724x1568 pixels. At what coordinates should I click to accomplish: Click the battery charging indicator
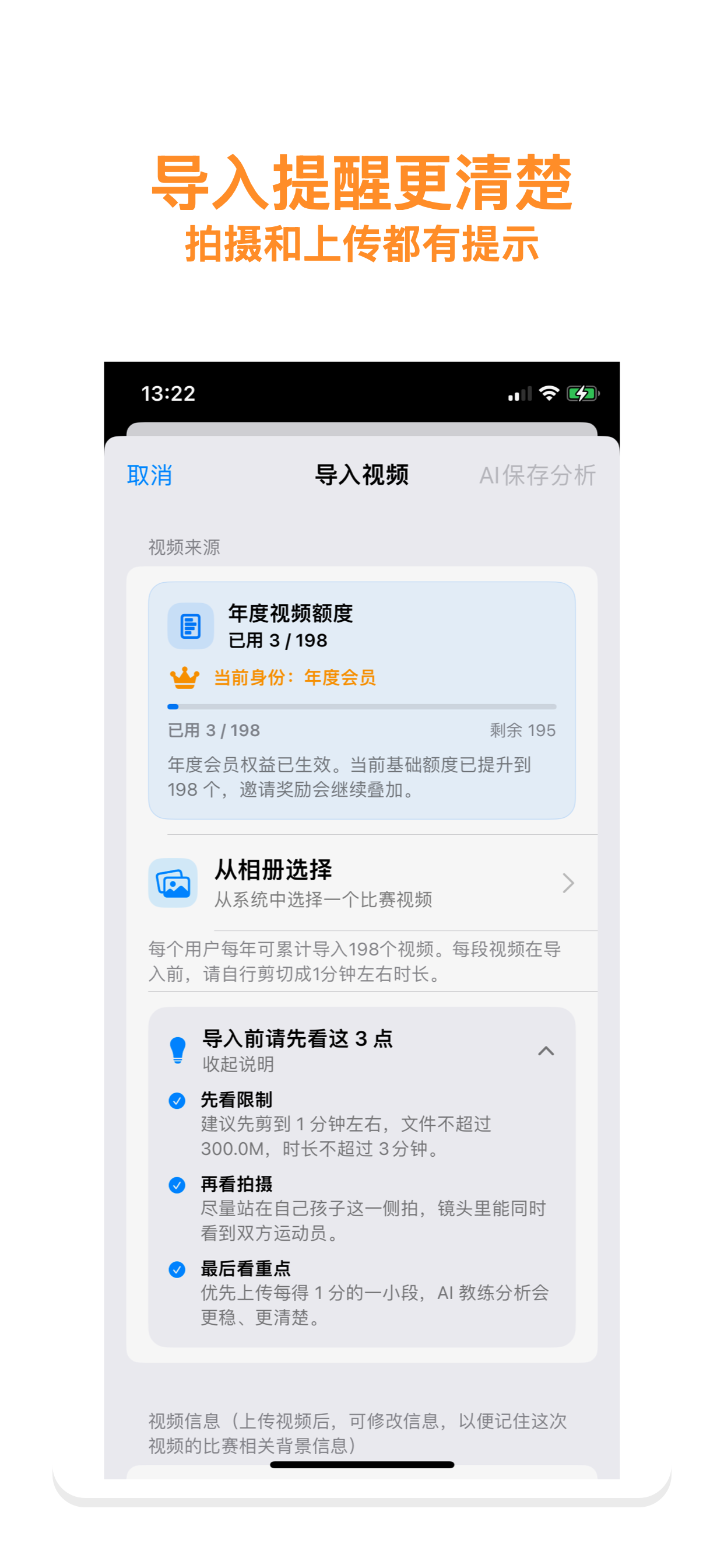(x=582, y=394)
